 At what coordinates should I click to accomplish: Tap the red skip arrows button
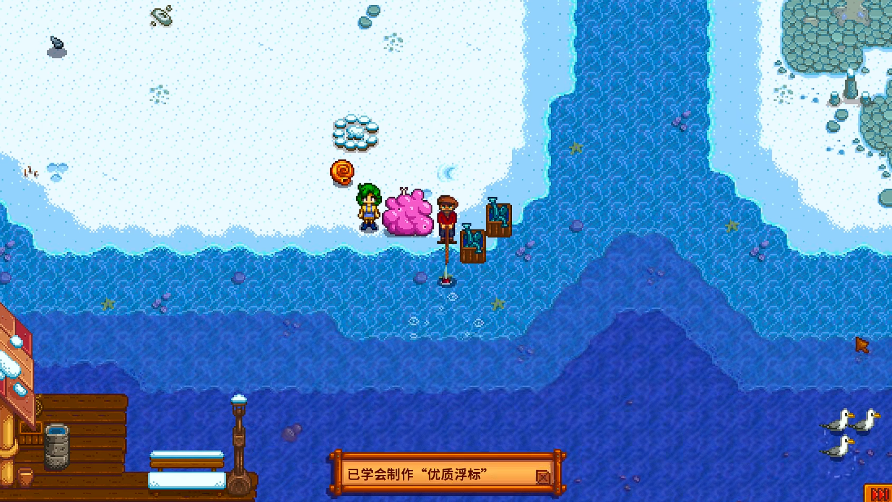click(x=880, y=494)
